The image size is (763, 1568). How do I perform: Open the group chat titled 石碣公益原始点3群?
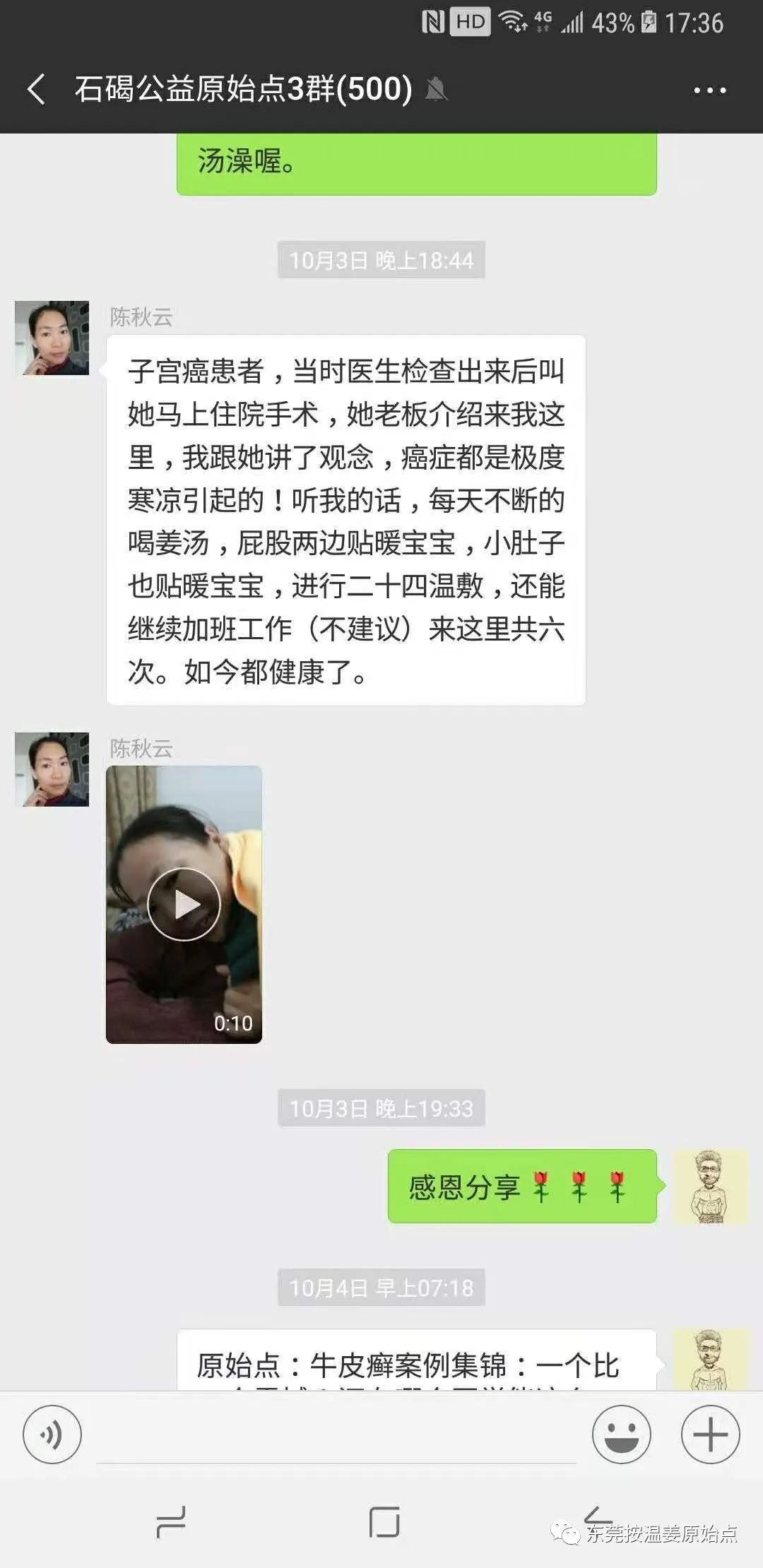pyautogui.click(x=240, y=90)
